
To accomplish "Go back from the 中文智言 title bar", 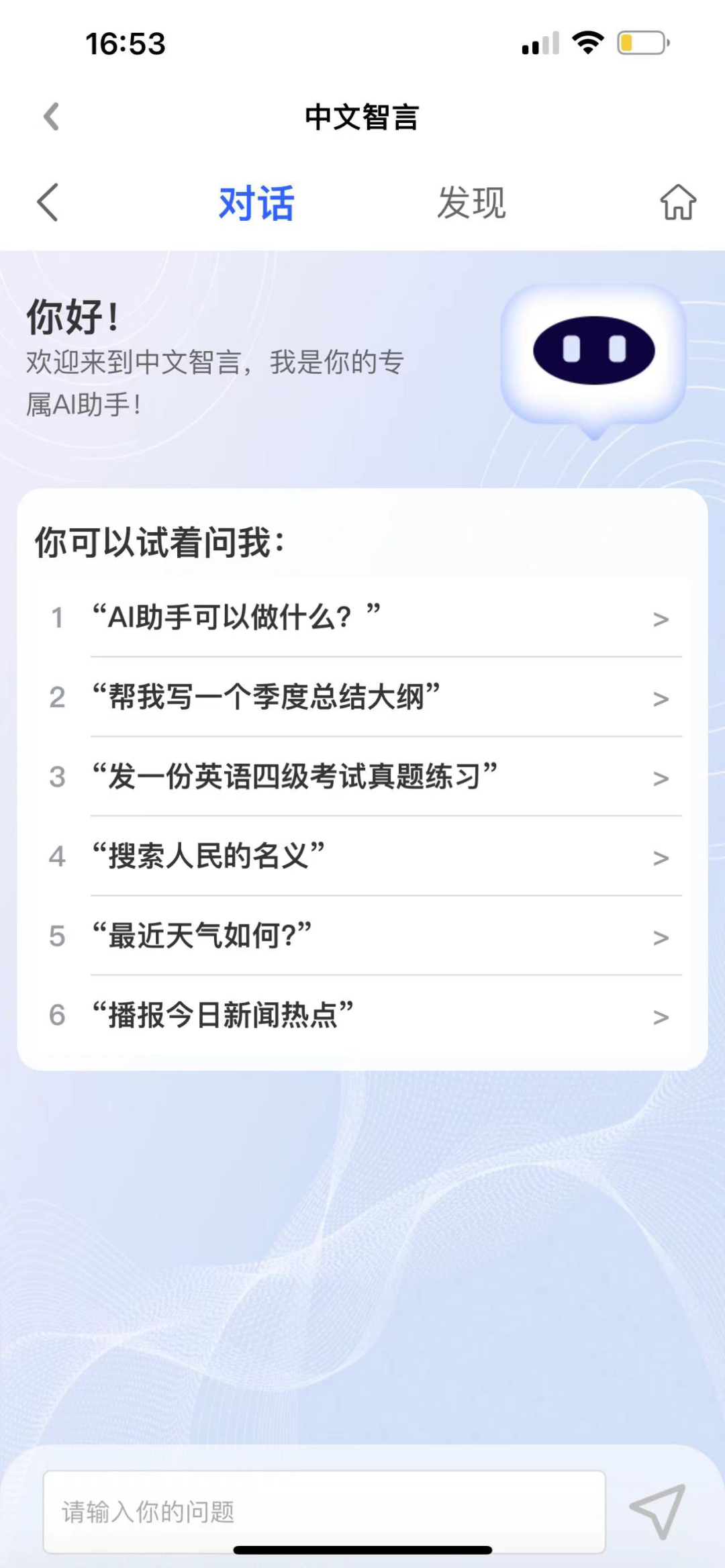I will pyautogui.click(x=51, y=117).
